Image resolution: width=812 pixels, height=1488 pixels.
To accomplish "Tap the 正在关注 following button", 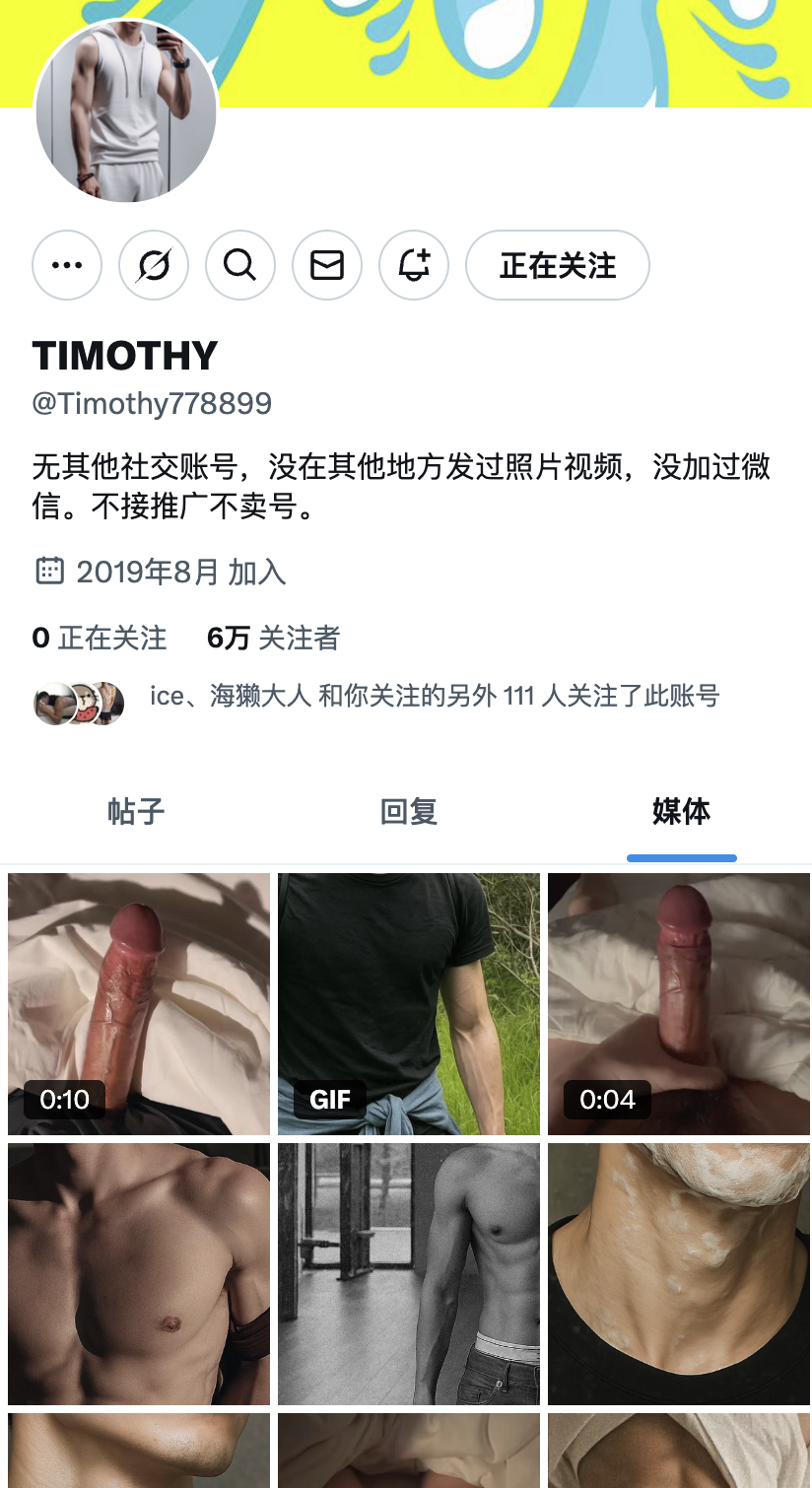I will click(558, 265).
